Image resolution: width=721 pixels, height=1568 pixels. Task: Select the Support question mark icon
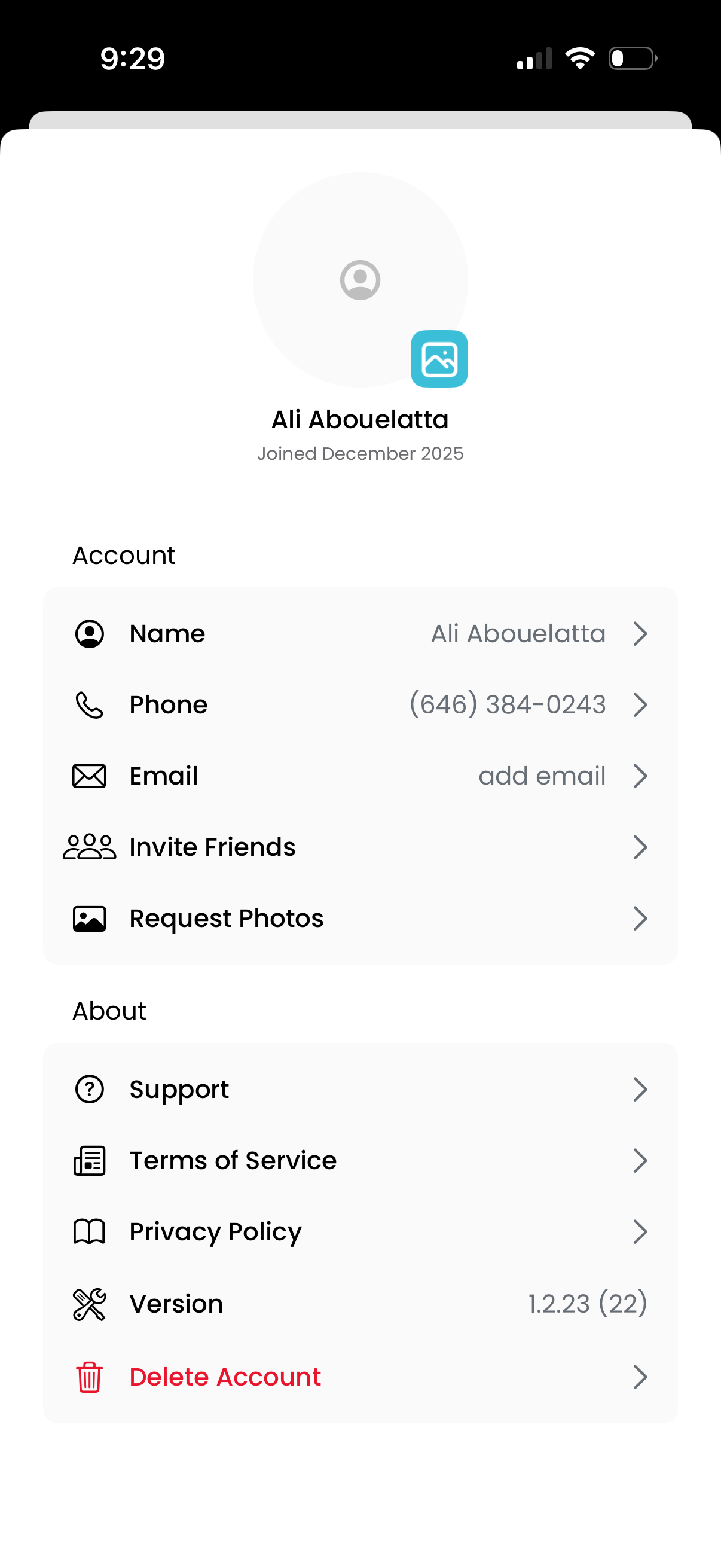point(90,1090)
